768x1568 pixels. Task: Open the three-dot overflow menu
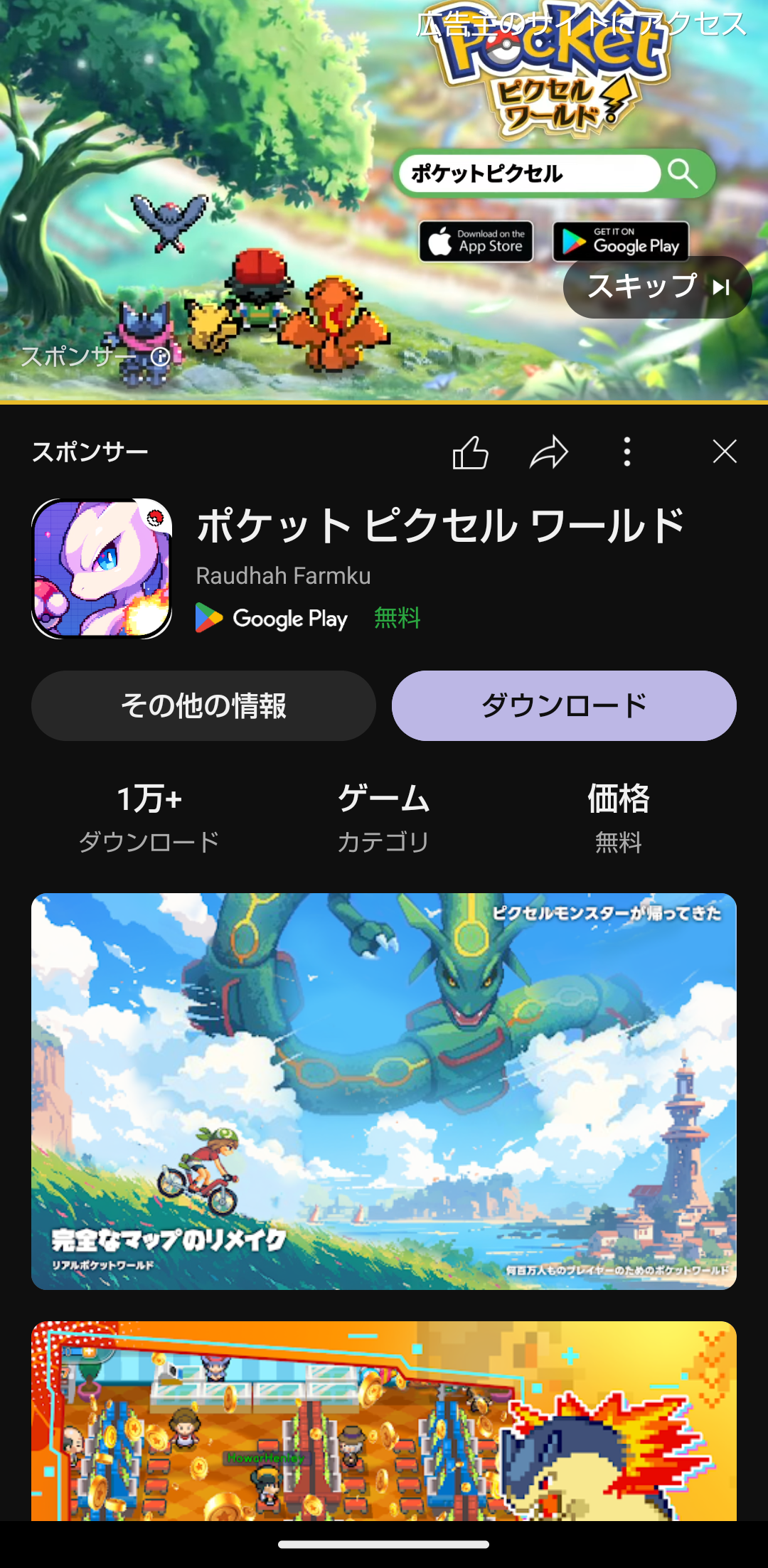tap(626, 452)
